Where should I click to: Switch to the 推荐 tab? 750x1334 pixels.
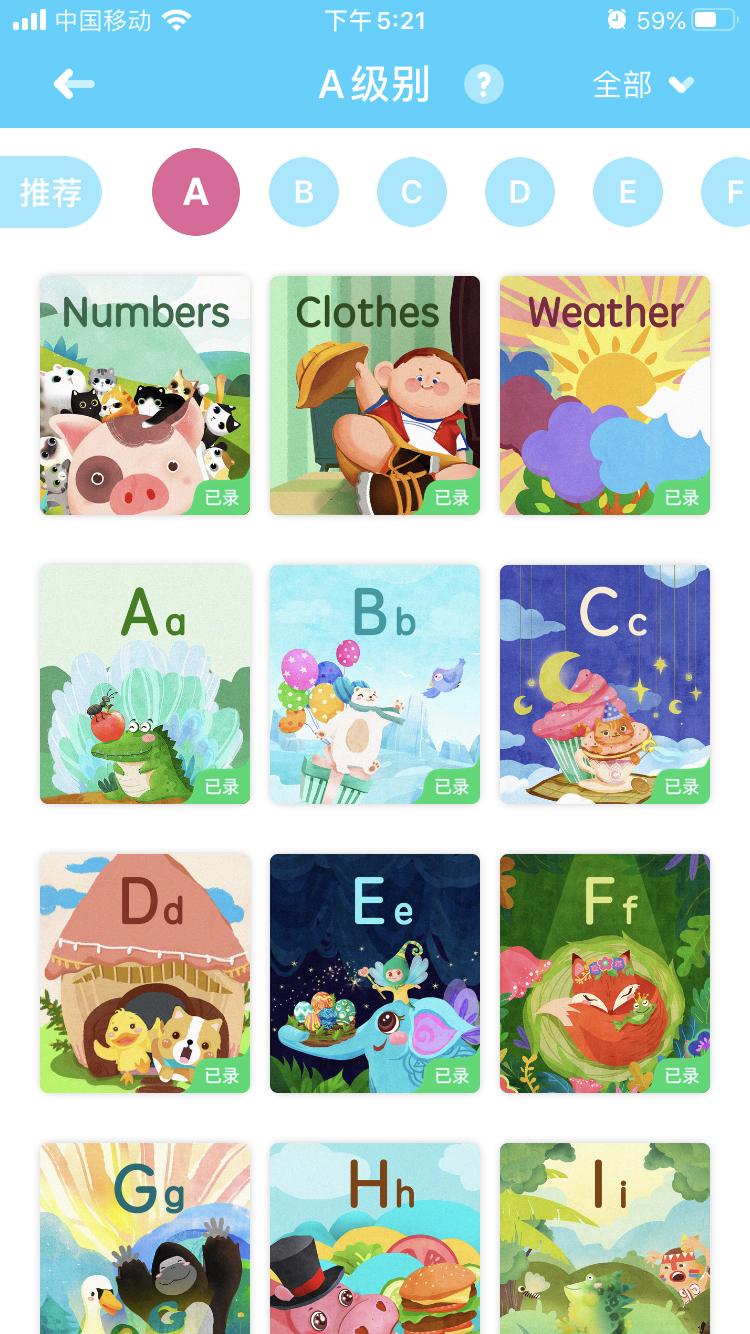point(51,192)
